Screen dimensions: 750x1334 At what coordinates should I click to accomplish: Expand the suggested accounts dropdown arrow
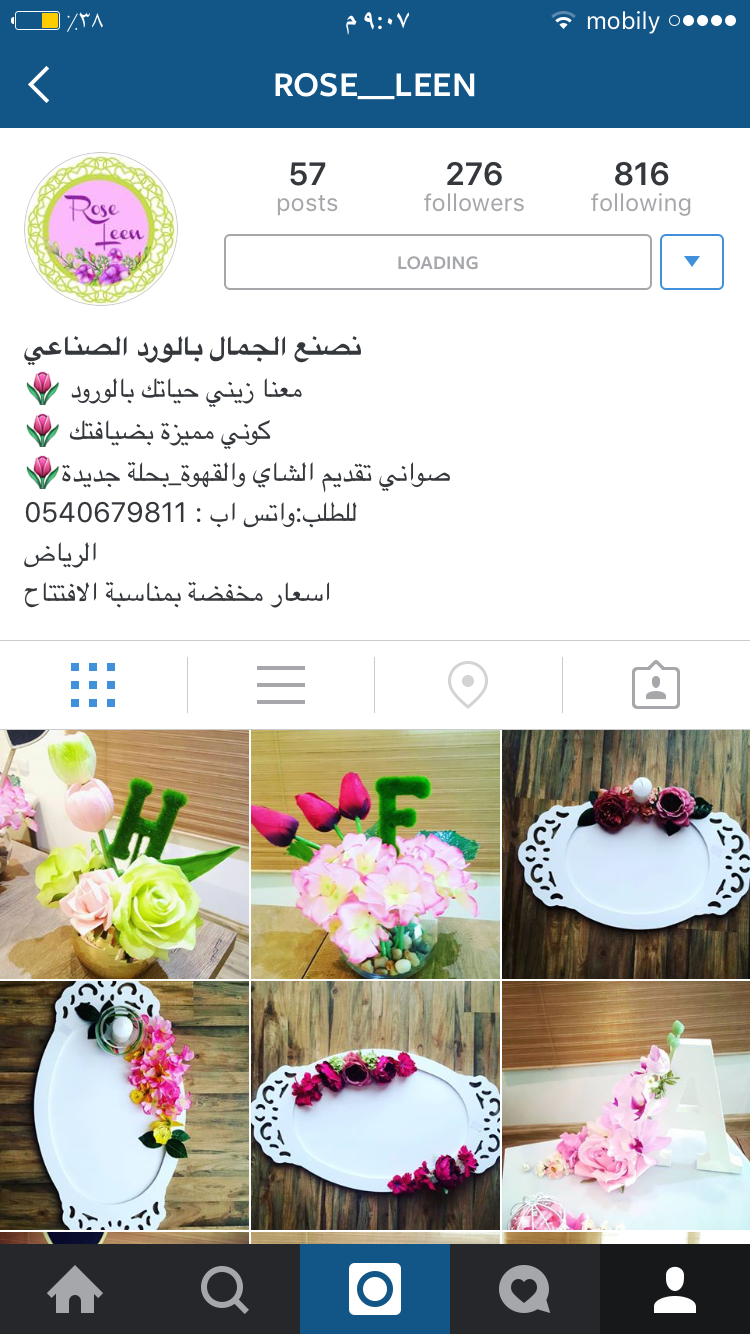pos(691,262)
